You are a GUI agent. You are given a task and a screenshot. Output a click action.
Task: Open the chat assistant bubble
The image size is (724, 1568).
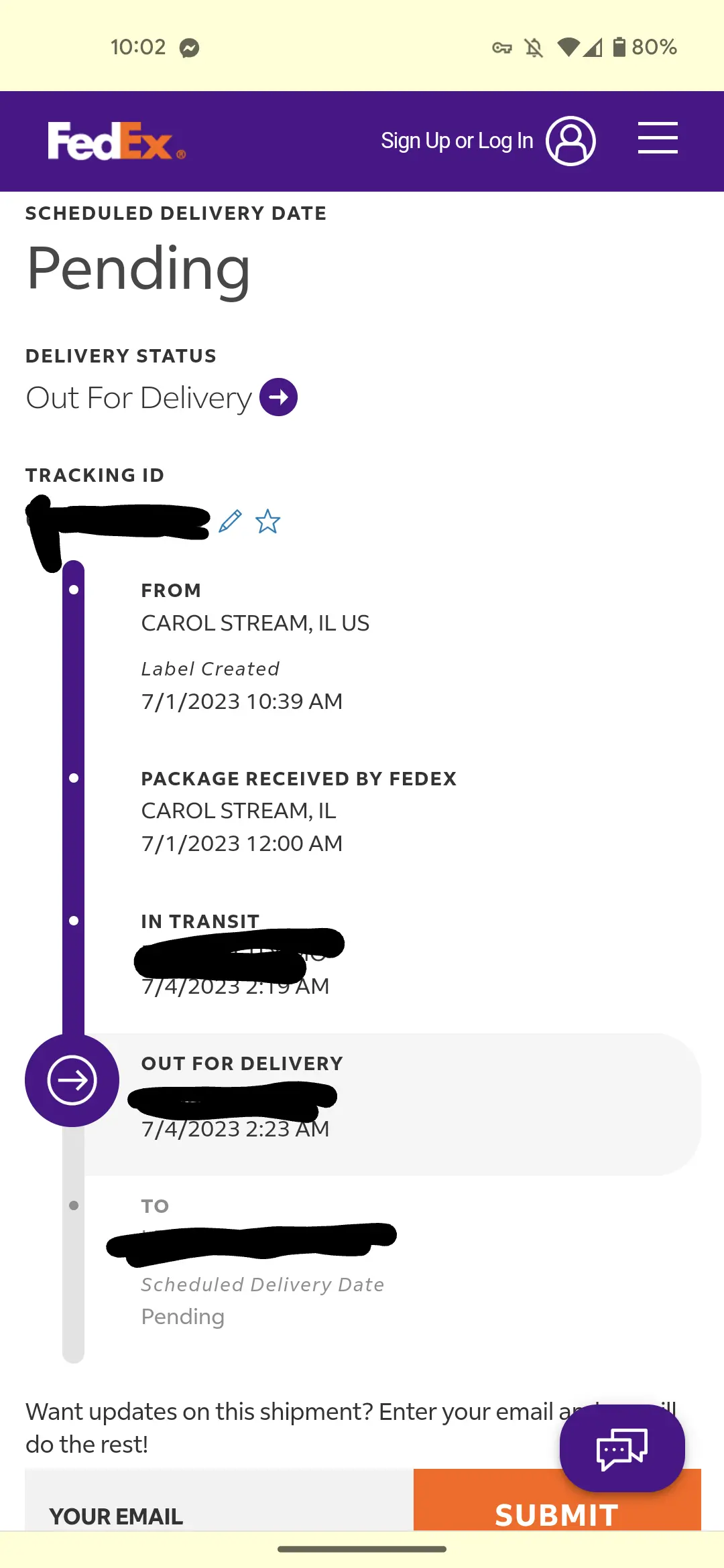point(622,1448)
